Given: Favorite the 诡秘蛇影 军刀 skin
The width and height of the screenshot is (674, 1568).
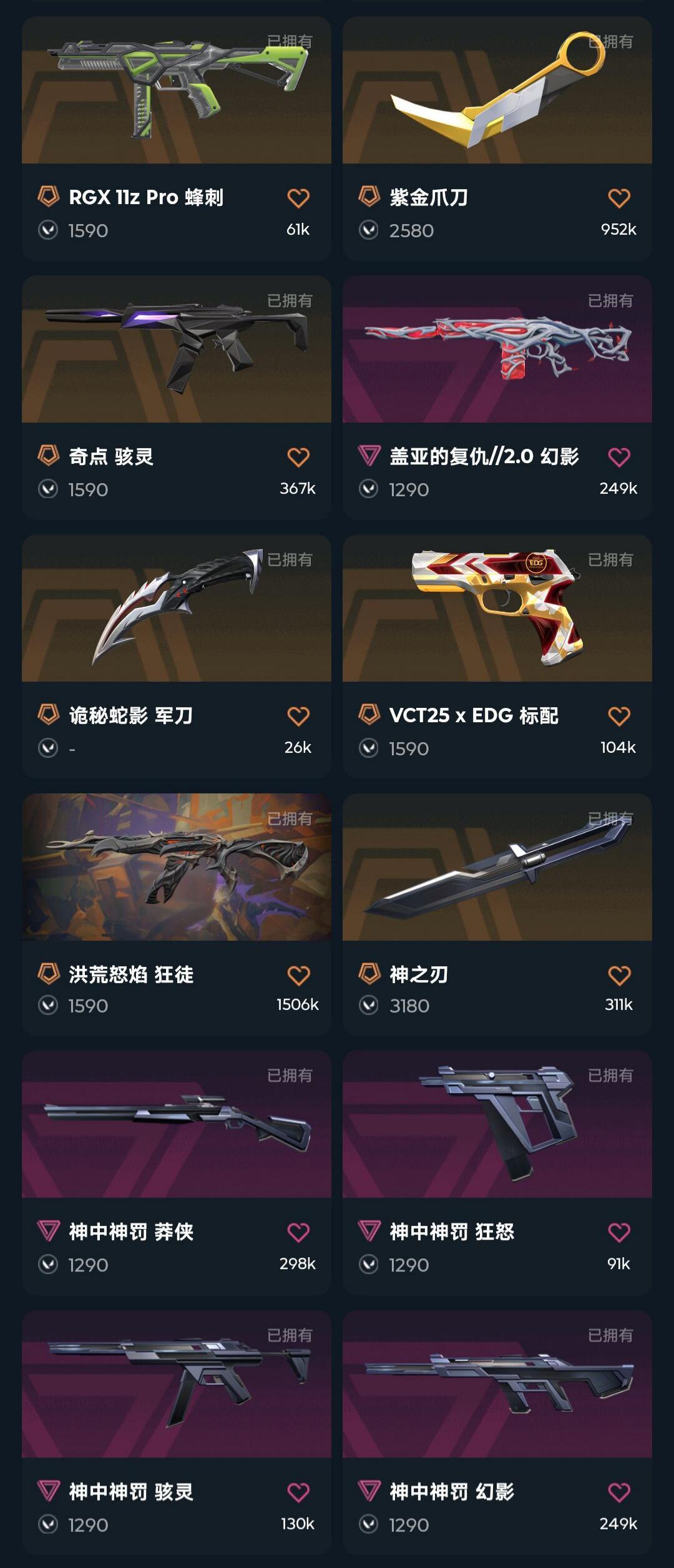Looking at the screenshot, I should (x=298, y=717).
